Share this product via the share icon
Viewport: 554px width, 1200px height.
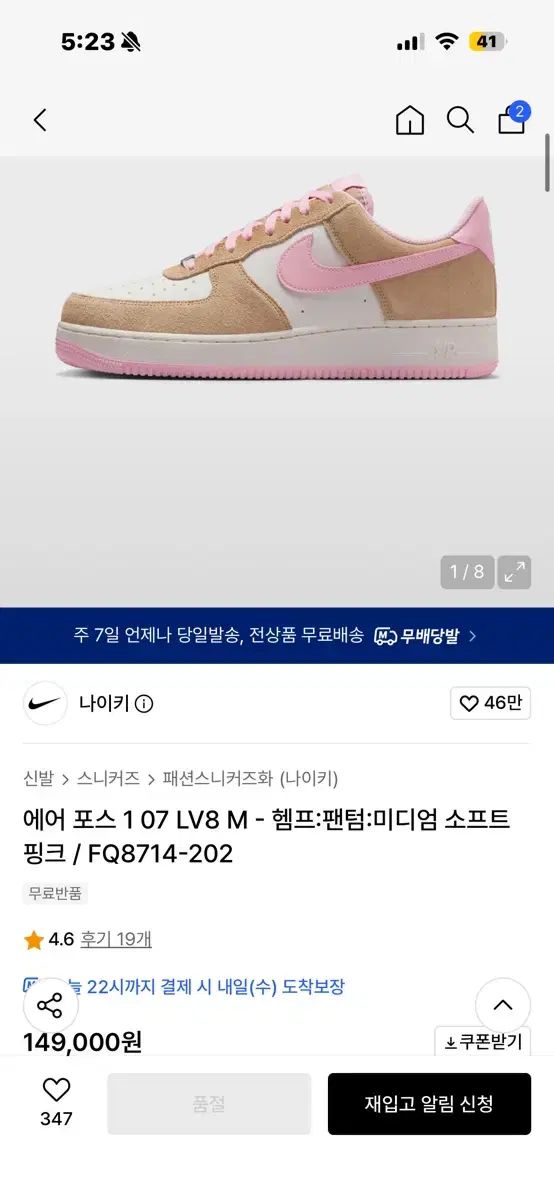pos(50,1006)
